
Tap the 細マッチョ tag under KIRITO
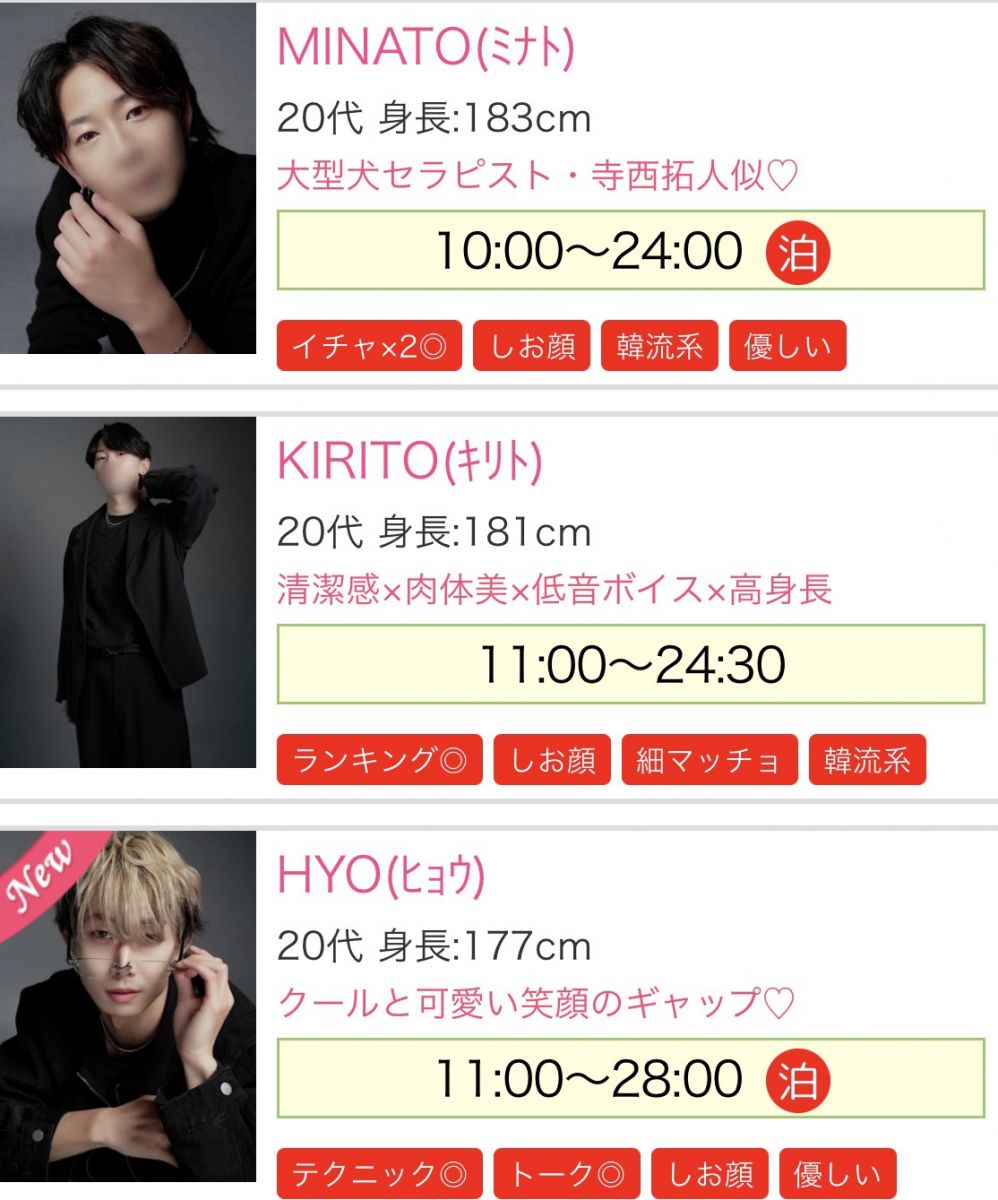(709, 760)
